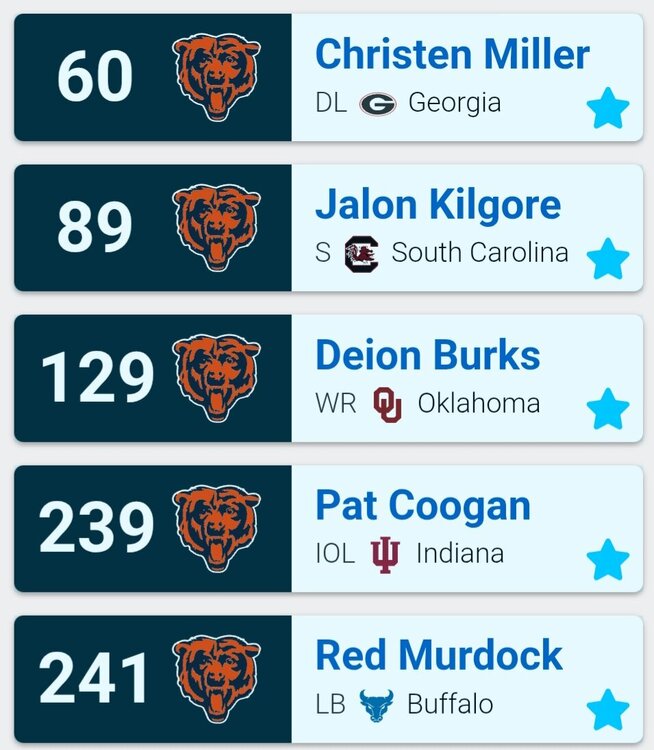Select the Pat Coogan pick card
This screenshot has width=654, height=750.
(x=422, y=506)
